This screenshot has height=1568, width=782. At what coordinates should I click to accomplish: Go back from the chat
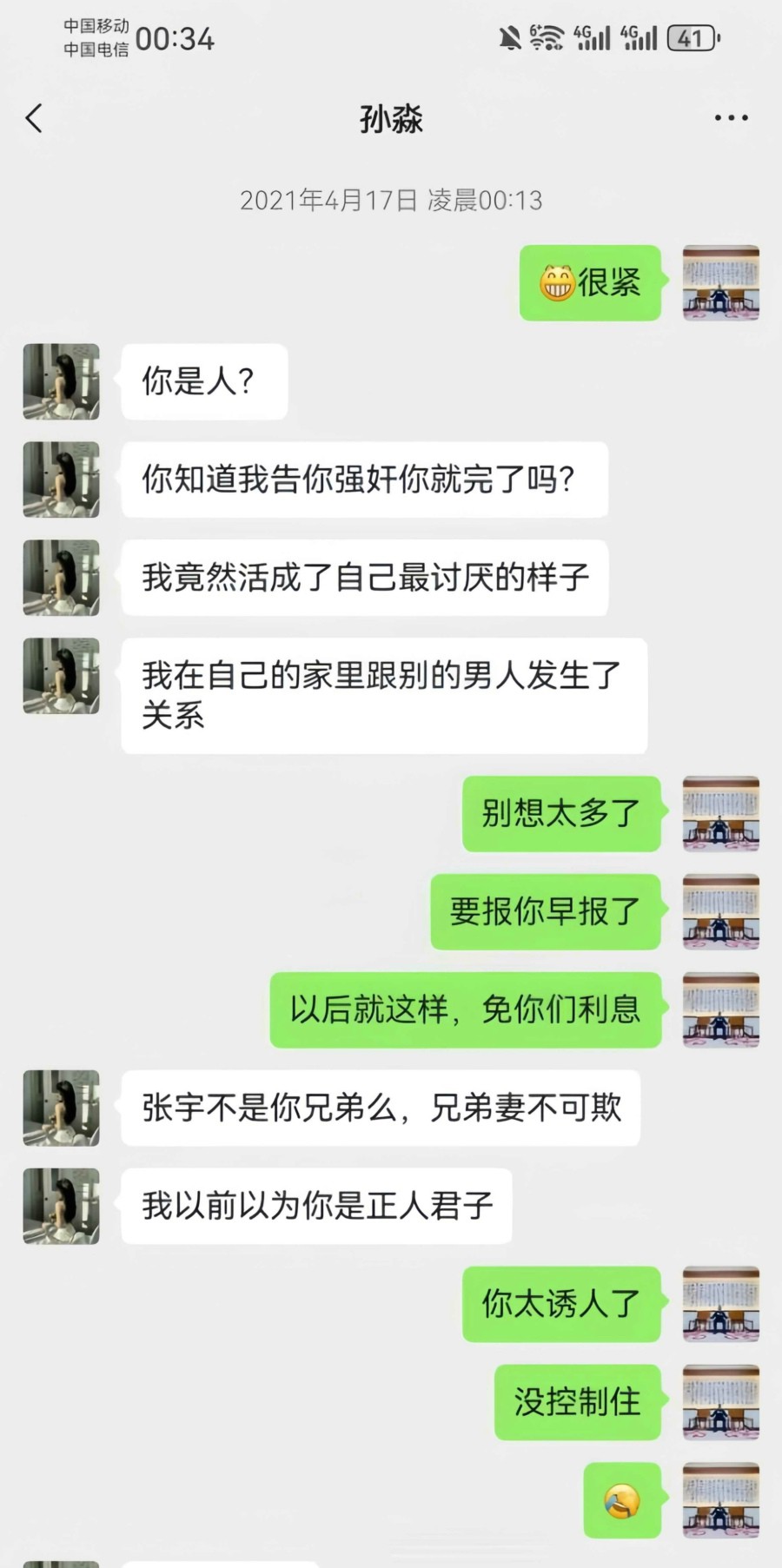click(35, 118)
